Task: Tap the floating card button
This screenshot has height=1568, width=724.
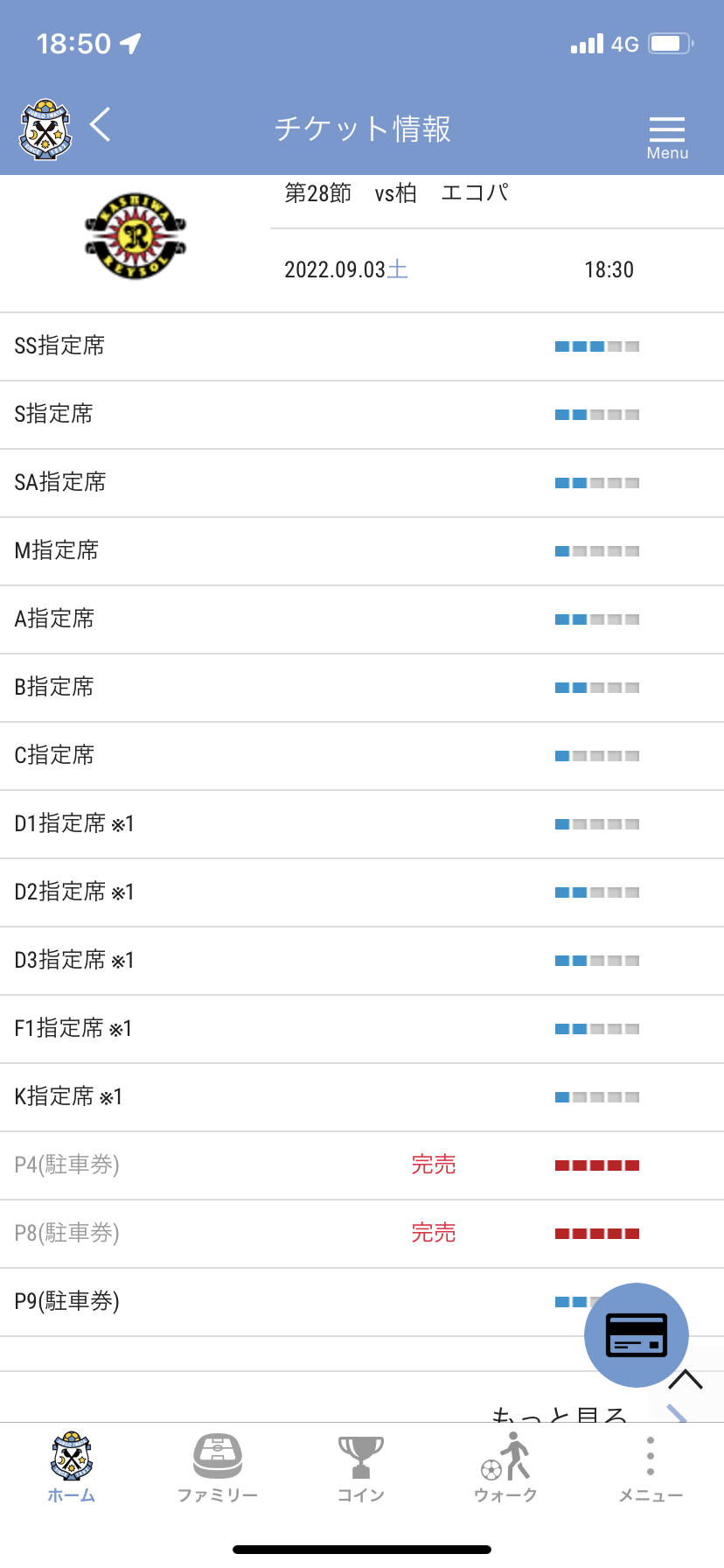Action: click(x=637, y=1335)
